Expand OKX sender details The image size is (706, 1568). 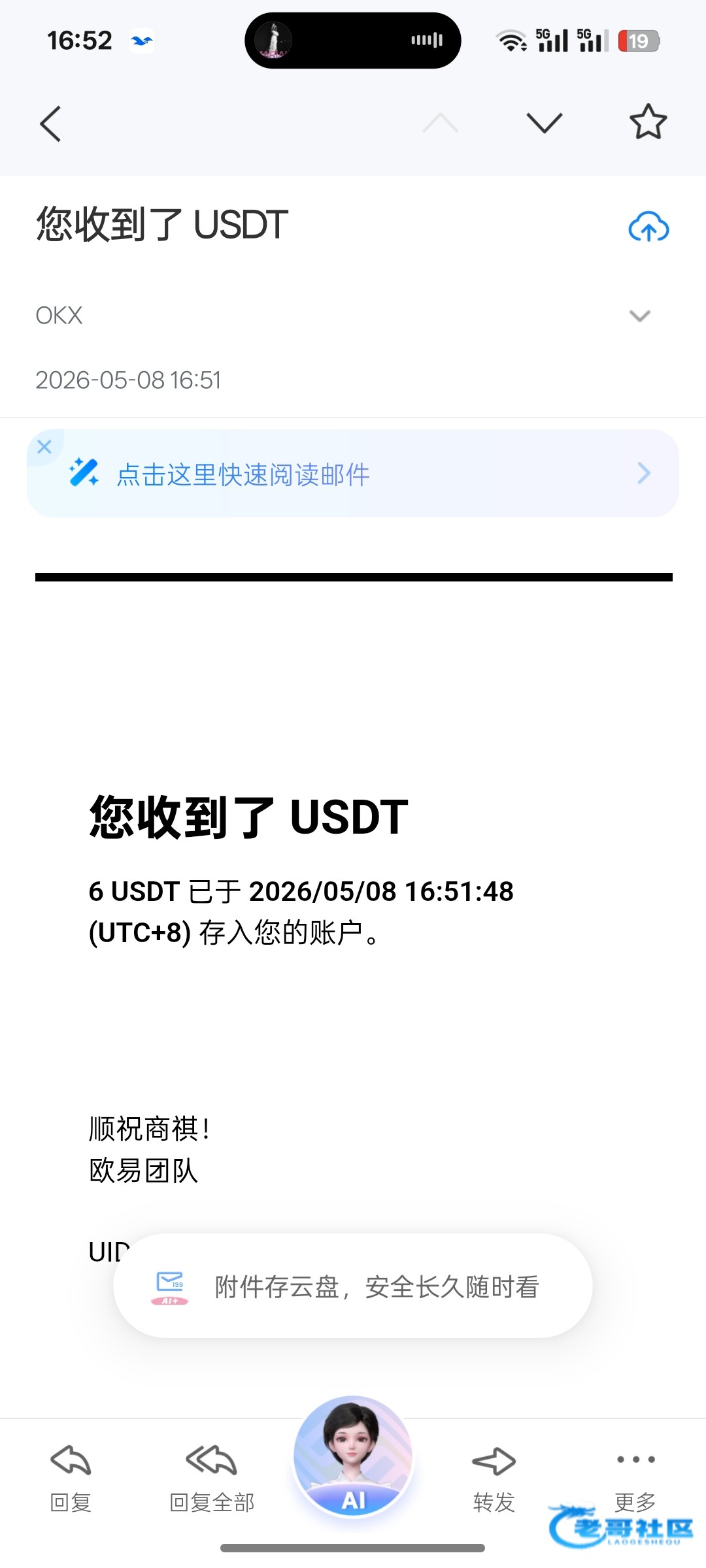(639, 316)
